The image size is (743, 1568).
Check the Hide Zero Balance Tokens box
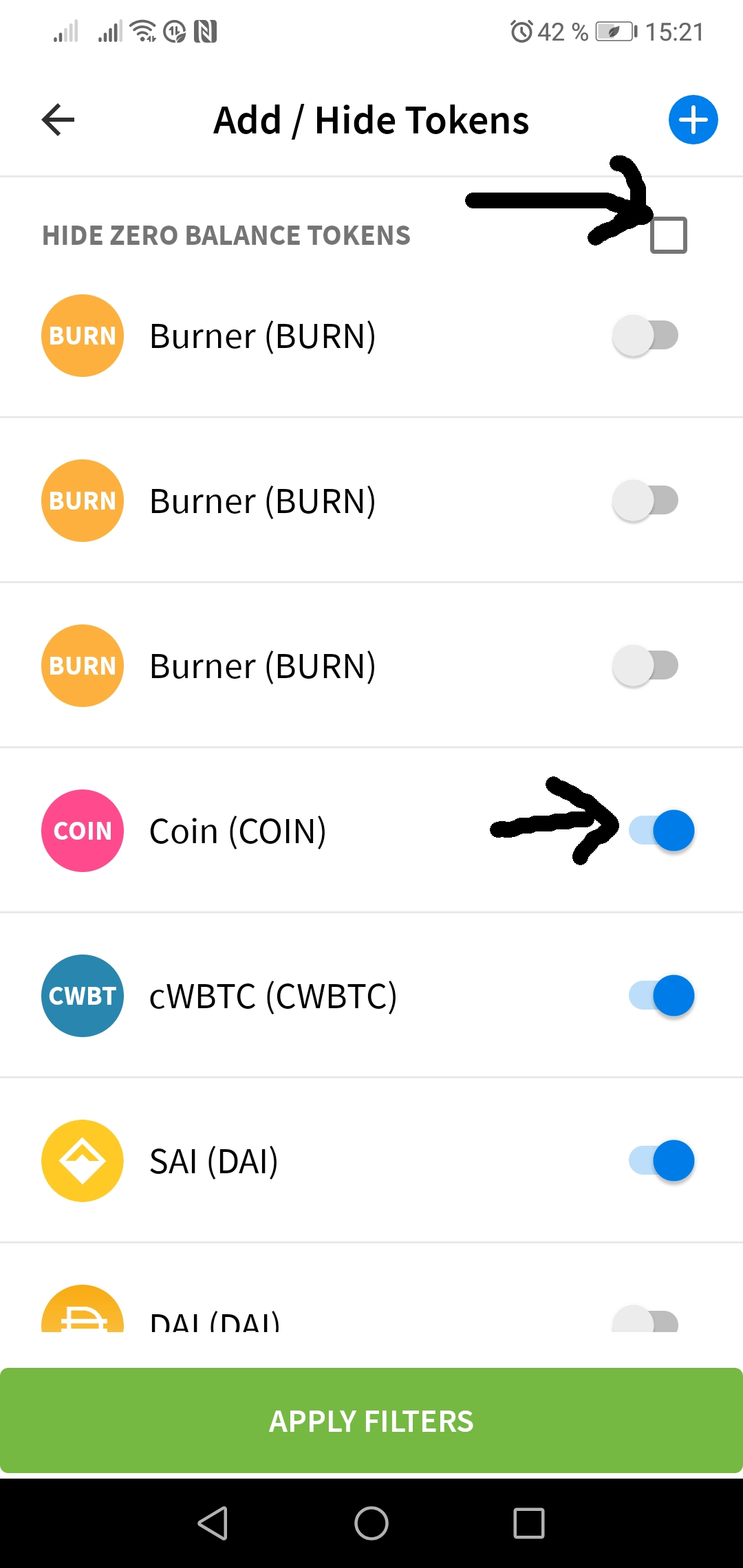pyautogui.click(x=669, y=235)
